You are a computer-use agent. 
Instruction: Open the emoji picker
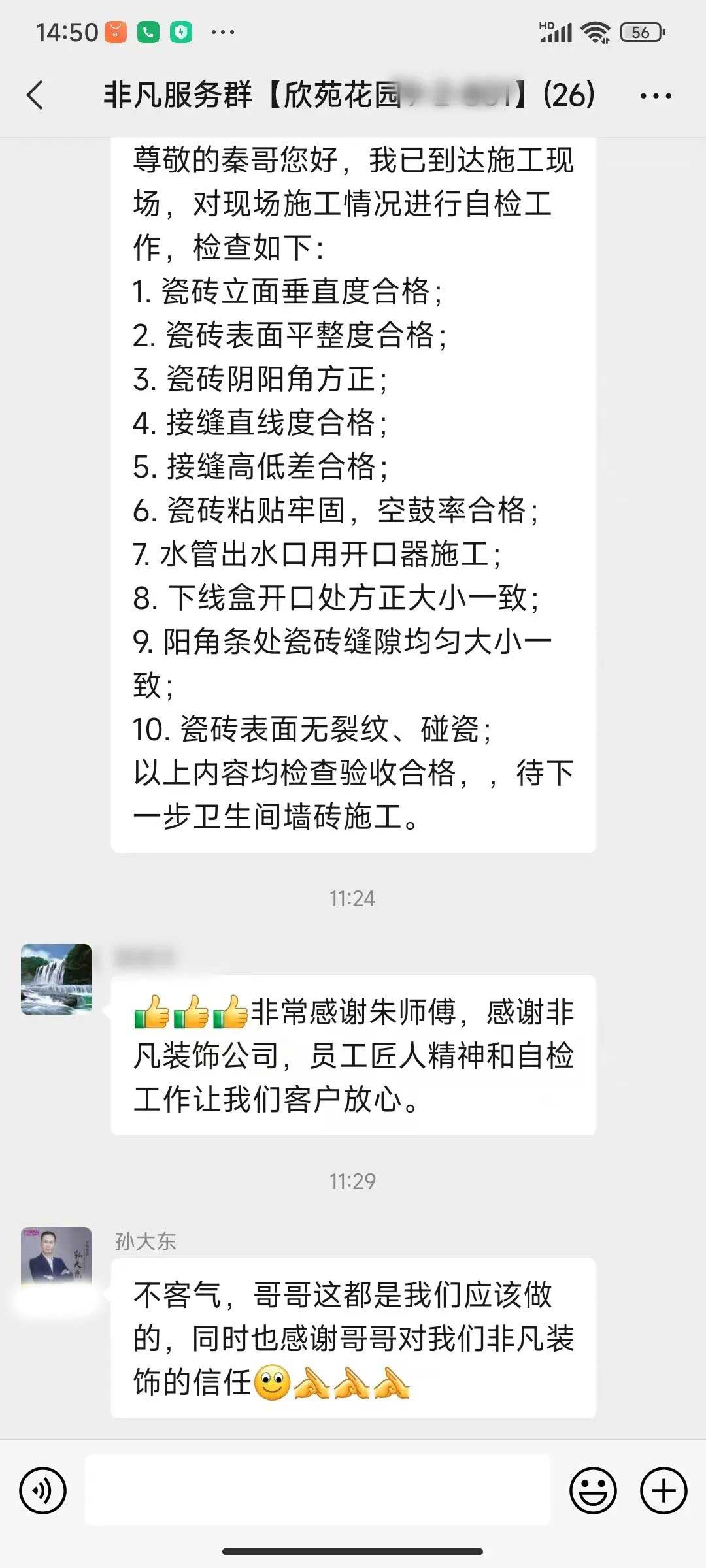(593, 1491)
